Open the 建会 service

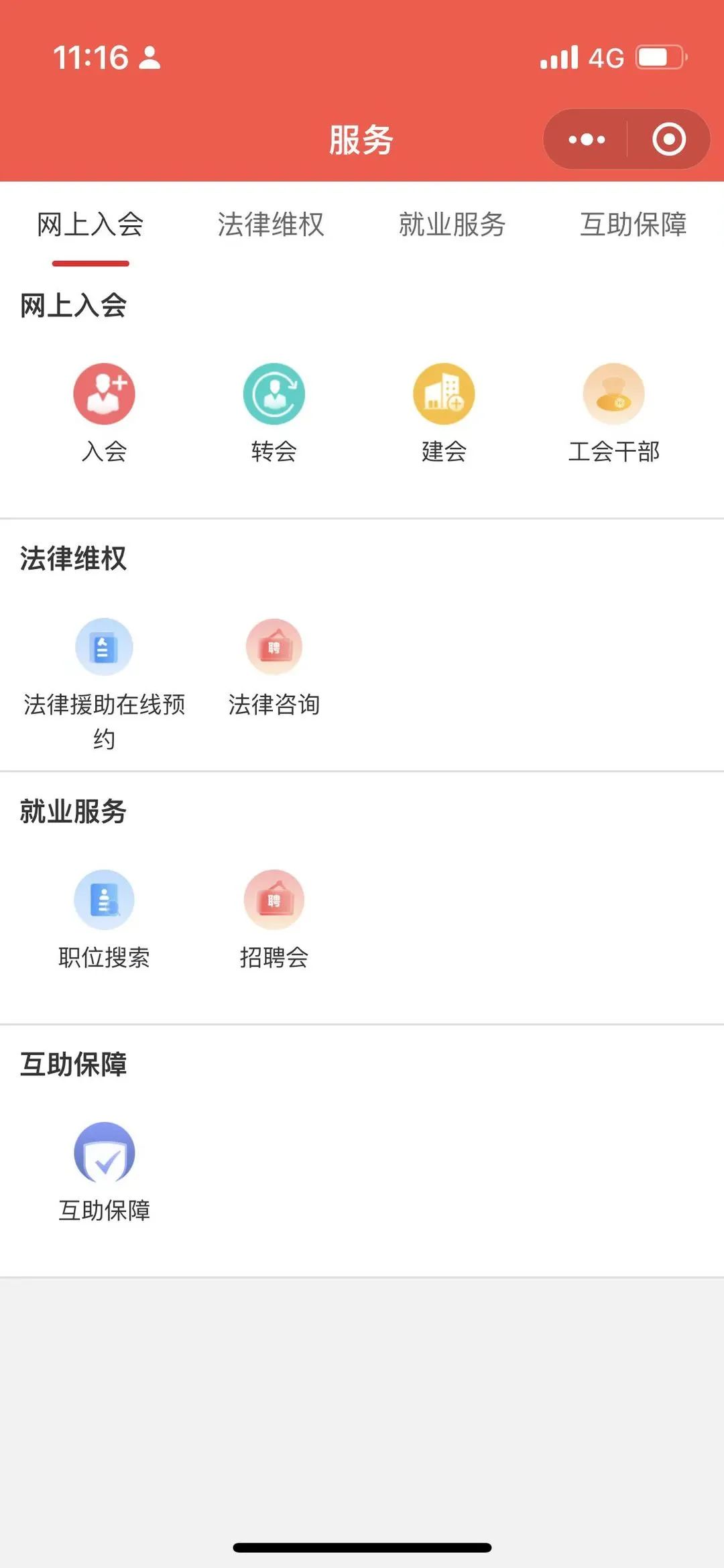tap(444, 413)
